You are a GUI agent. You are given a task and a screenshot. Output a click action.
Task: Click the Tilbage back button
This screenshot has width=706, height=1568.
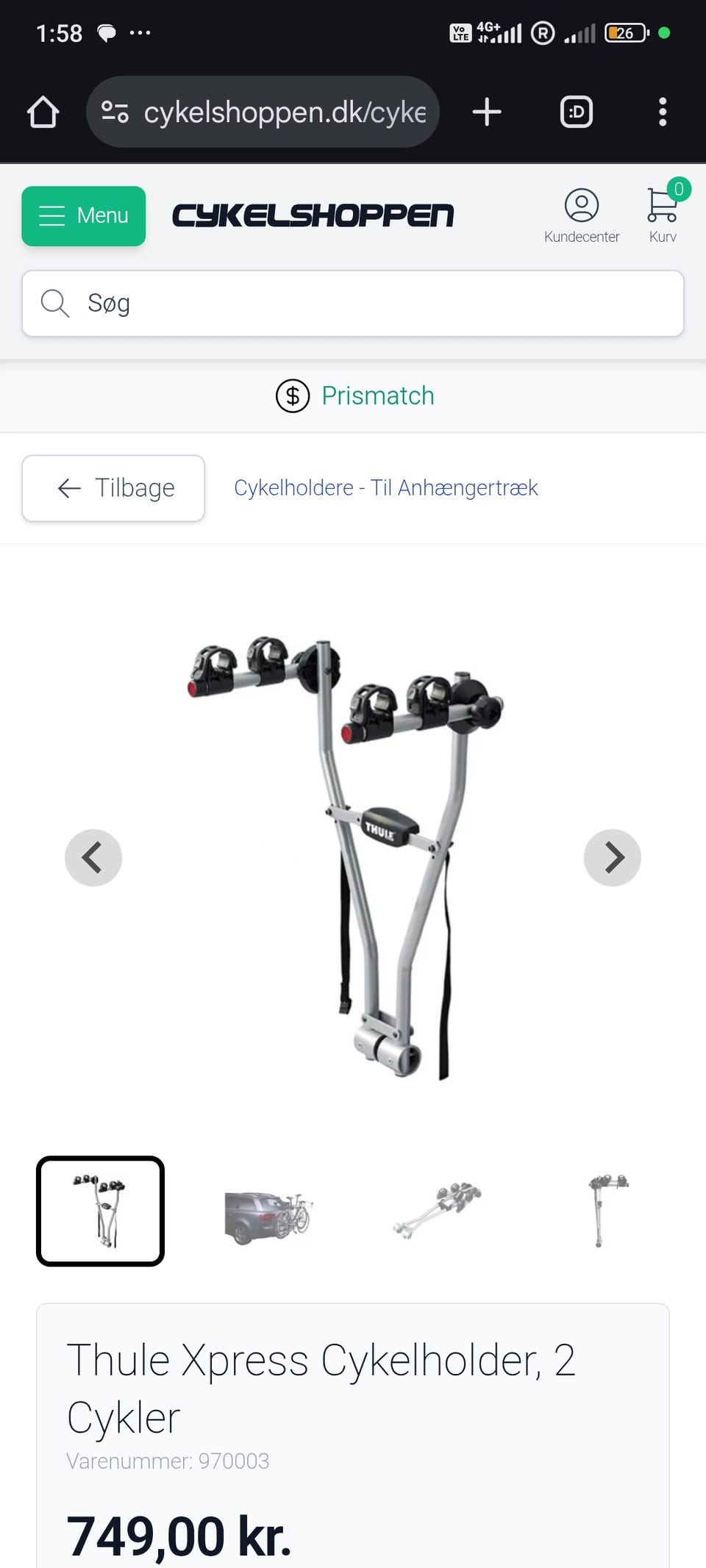coord(113,487)
